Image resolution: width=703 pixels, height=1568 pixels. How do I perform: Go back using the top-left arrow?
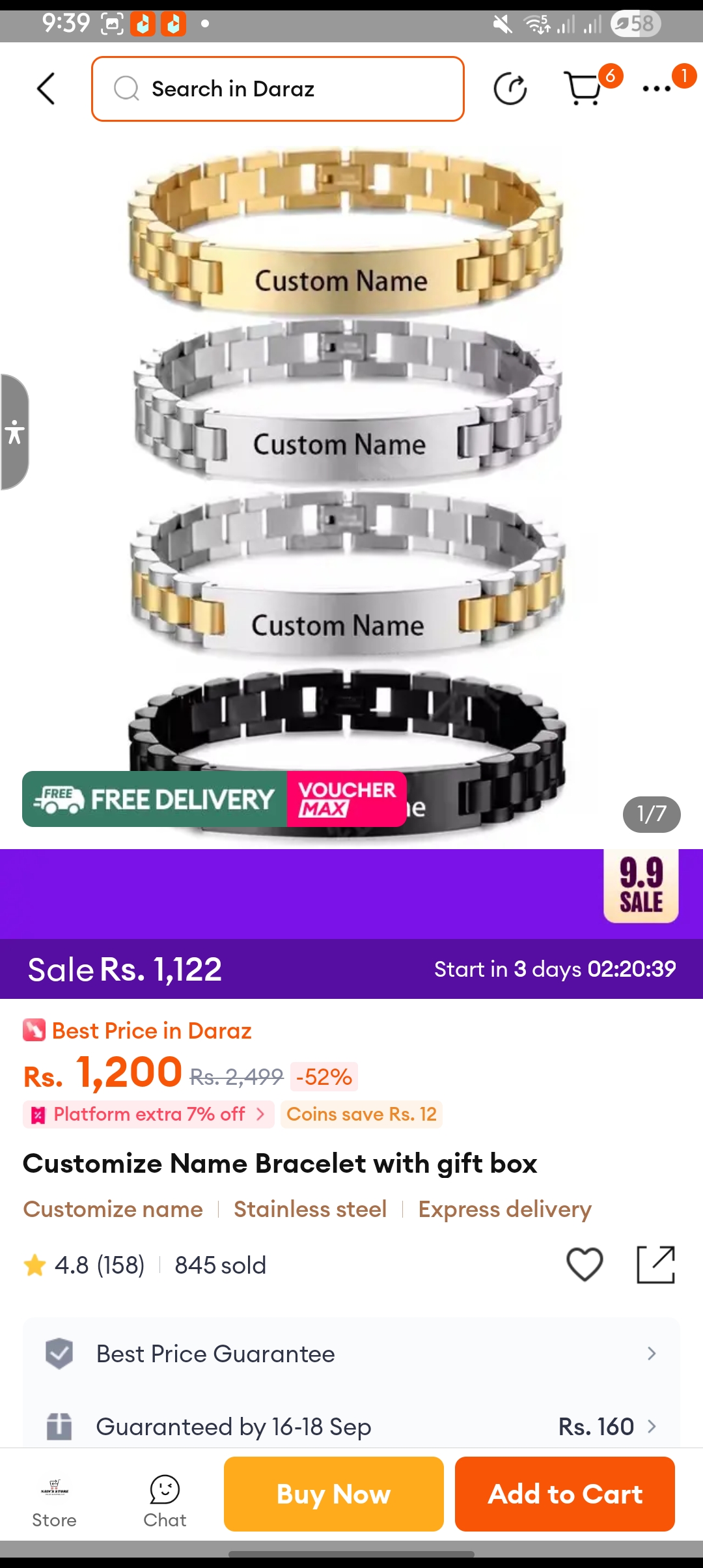coord(46,89)
